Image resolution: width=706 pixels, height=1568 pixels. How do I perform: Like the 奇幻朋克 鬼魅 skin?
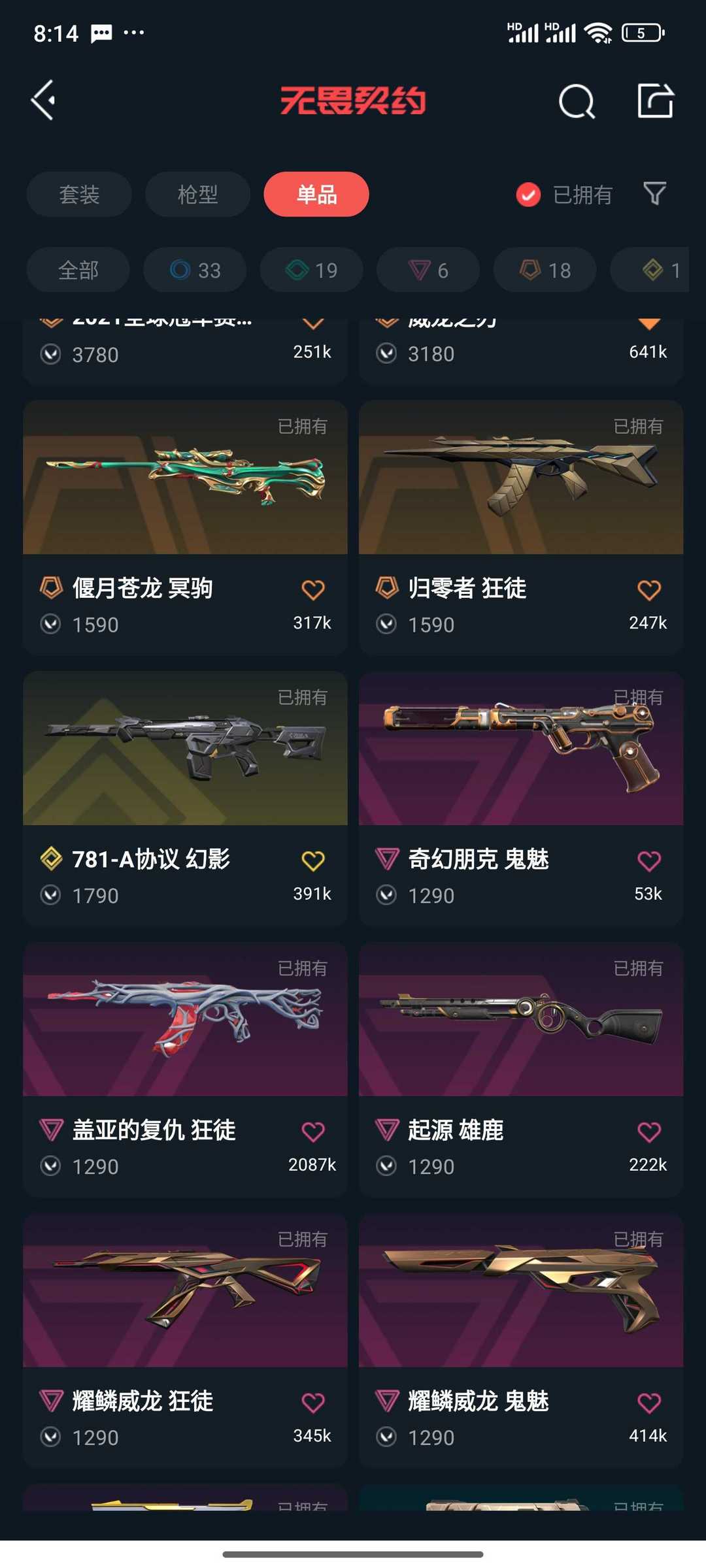coord(648,861)
